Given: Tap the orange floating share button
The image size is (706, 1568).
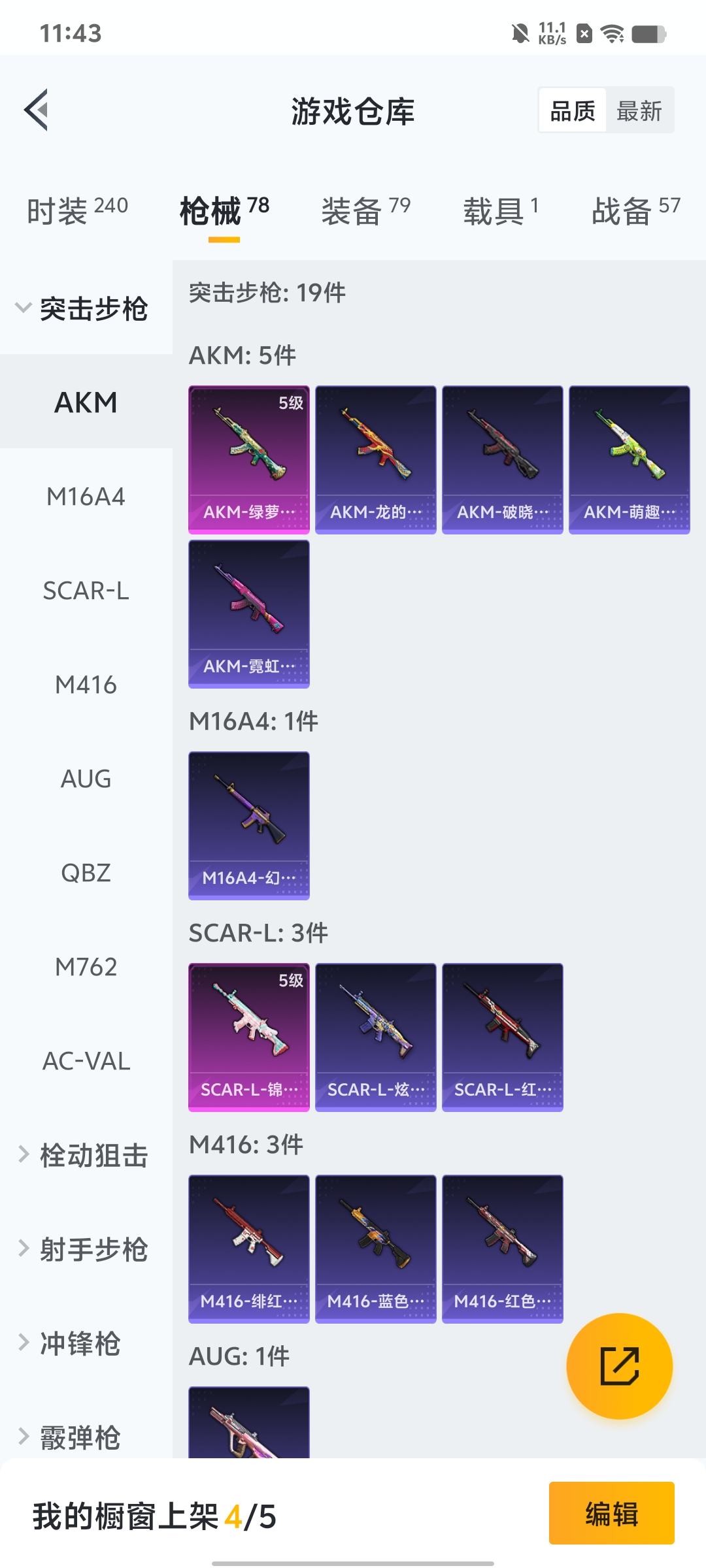Looking at the screenshot, I should click(x=619, y=1366).
